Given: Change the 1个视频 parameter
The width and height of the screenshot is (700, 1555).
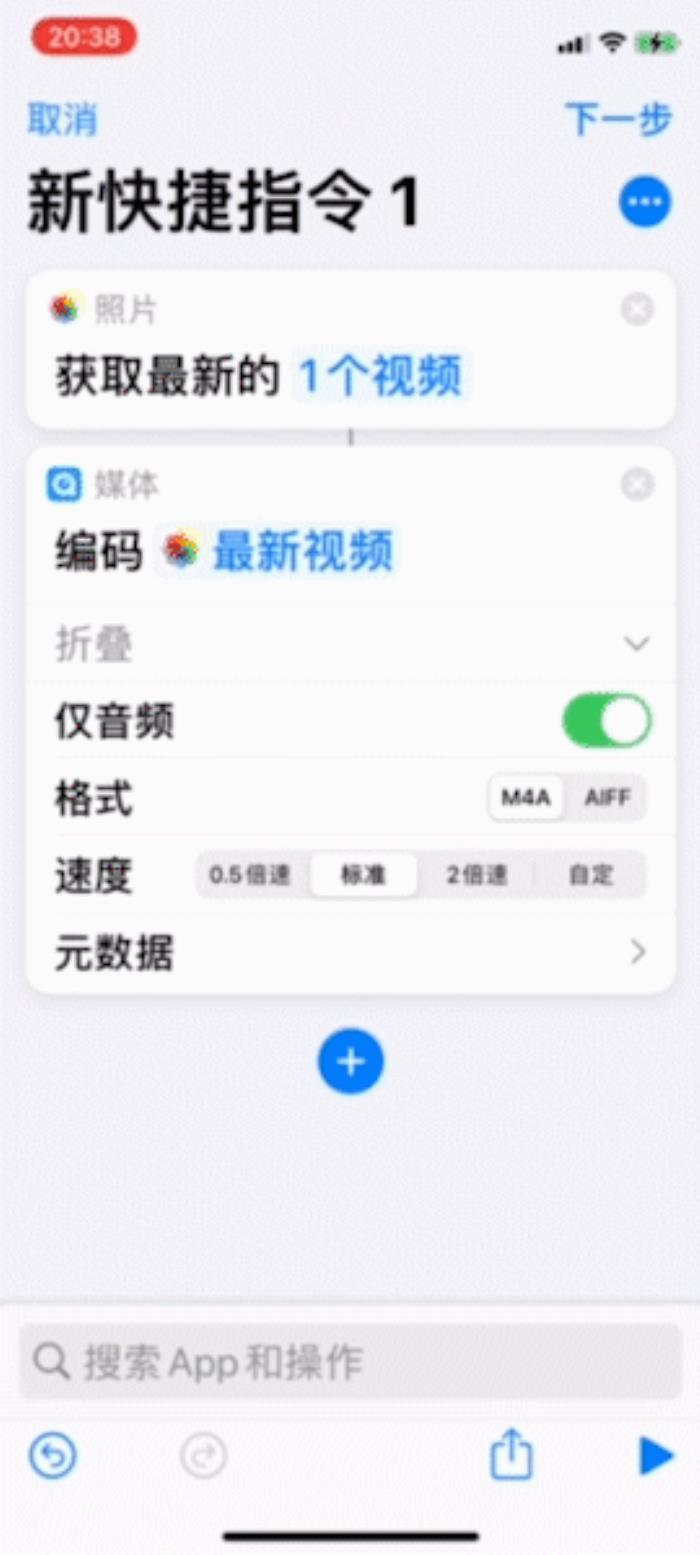Looking at the screenshot, I should click(x=381, y=378).
